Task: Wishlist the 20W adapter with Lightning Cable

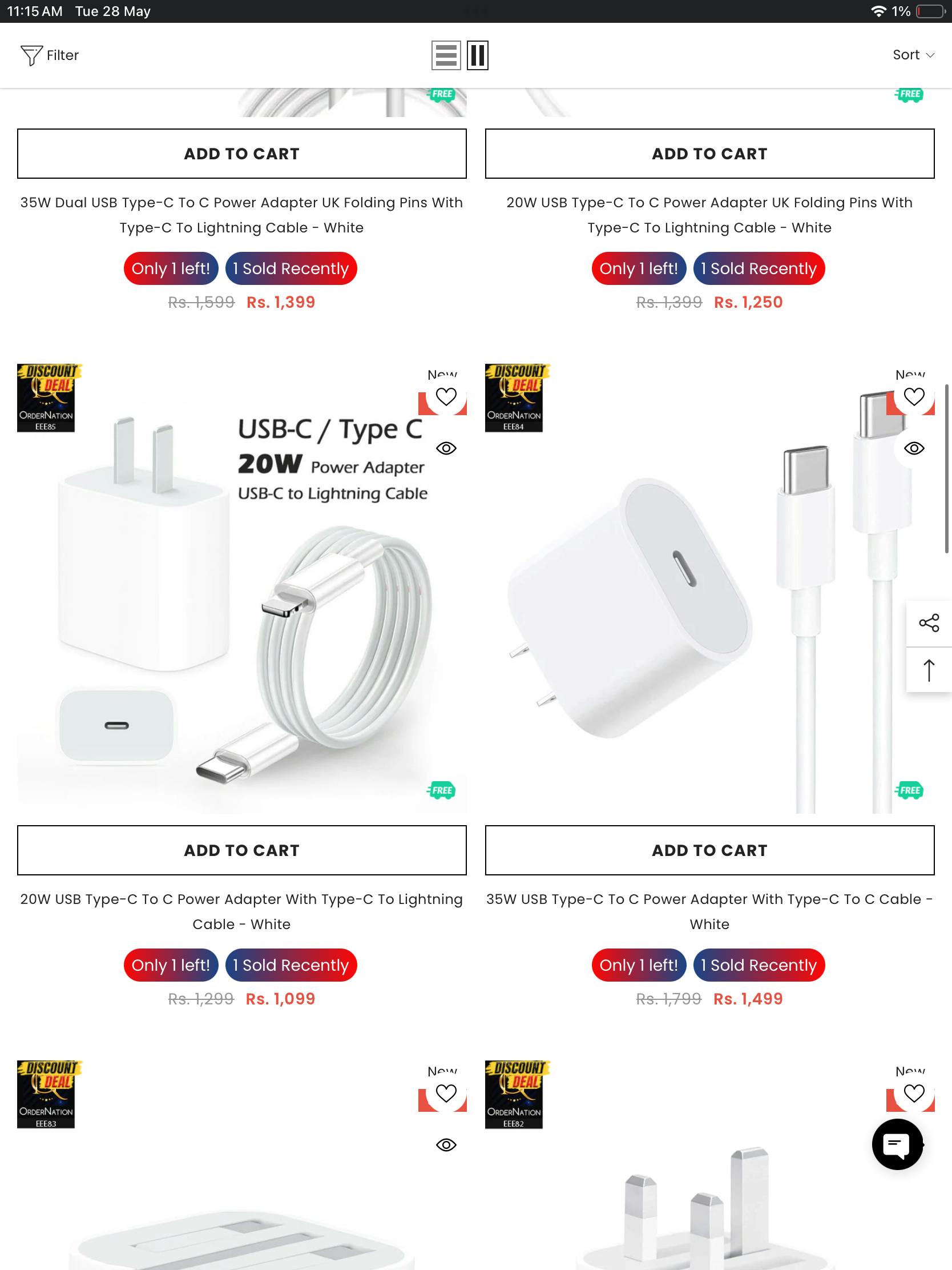Action: tap(446, 397)
